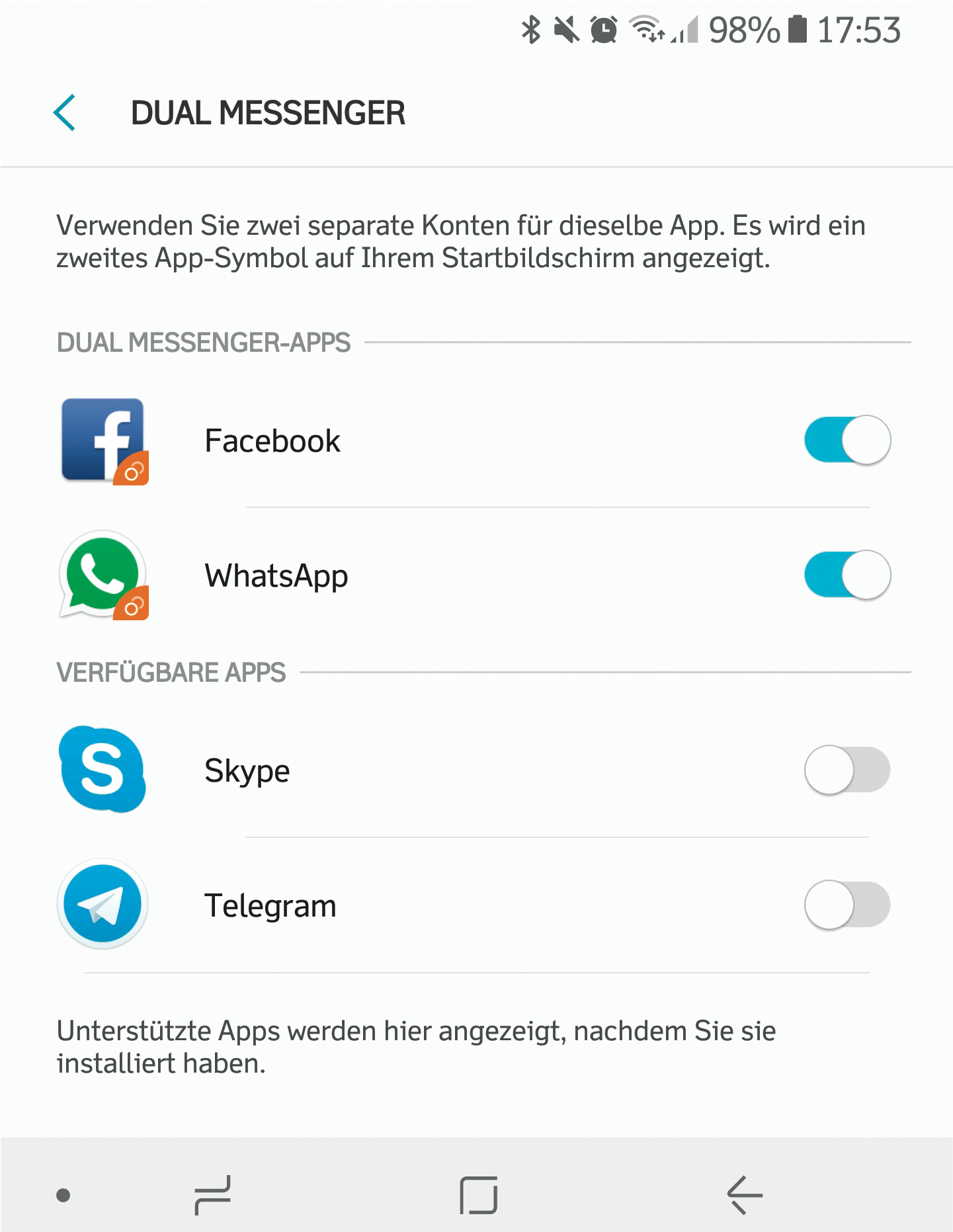Go back from Dual Messenger settings

pos(65,113)
